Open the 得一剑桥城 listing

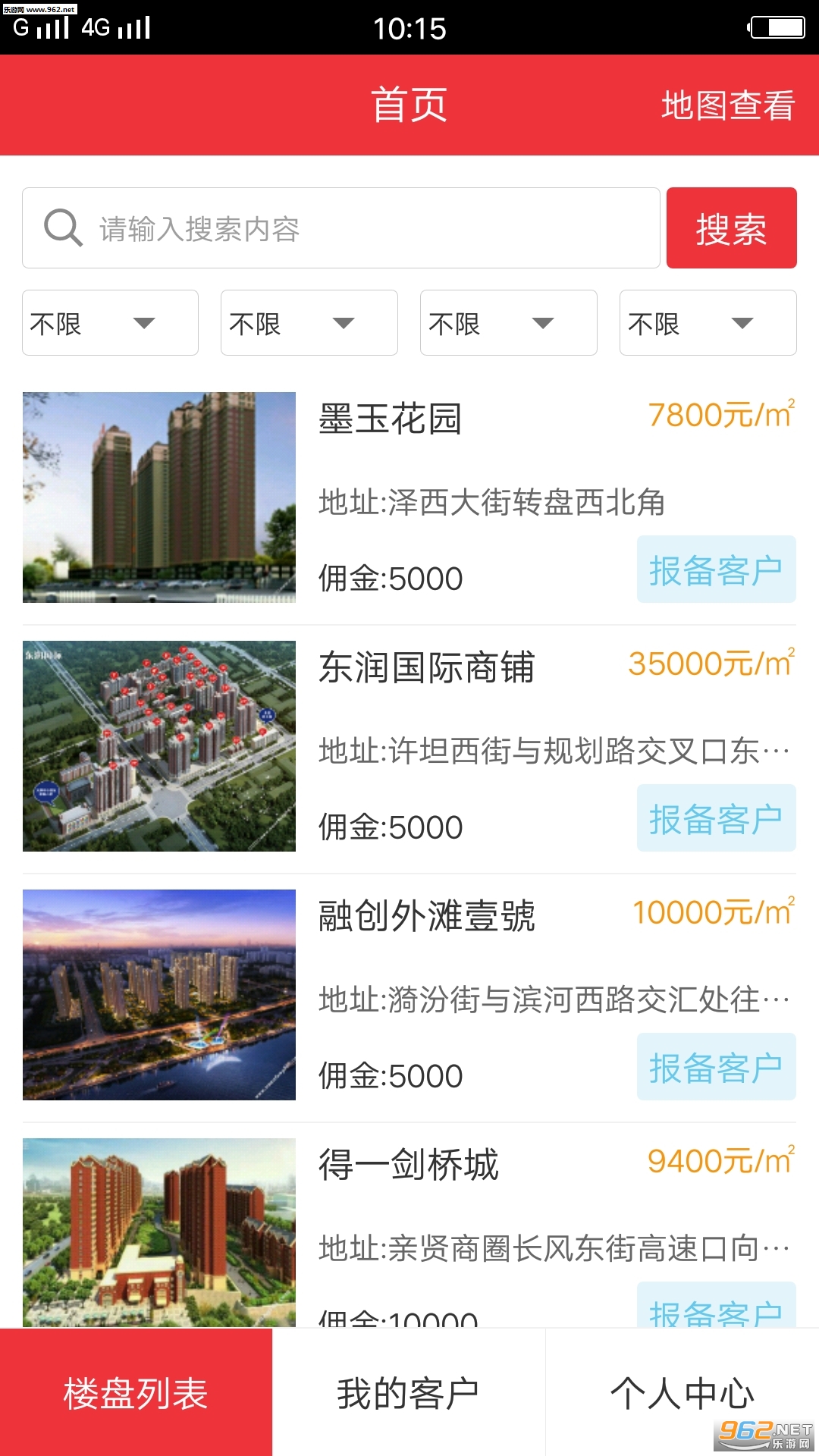[408, 1166]
